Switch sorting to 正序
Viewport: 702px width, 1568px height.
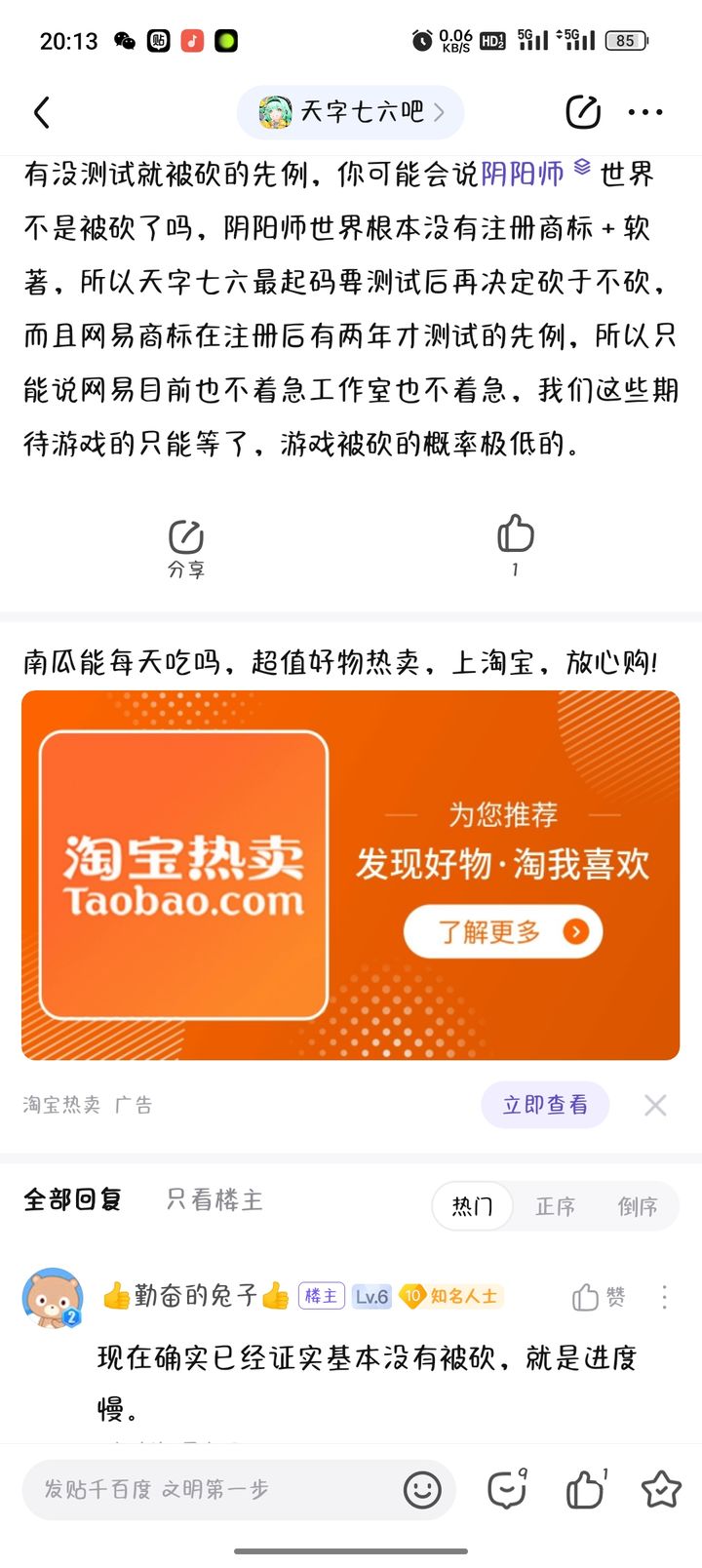coord(555,1206)
